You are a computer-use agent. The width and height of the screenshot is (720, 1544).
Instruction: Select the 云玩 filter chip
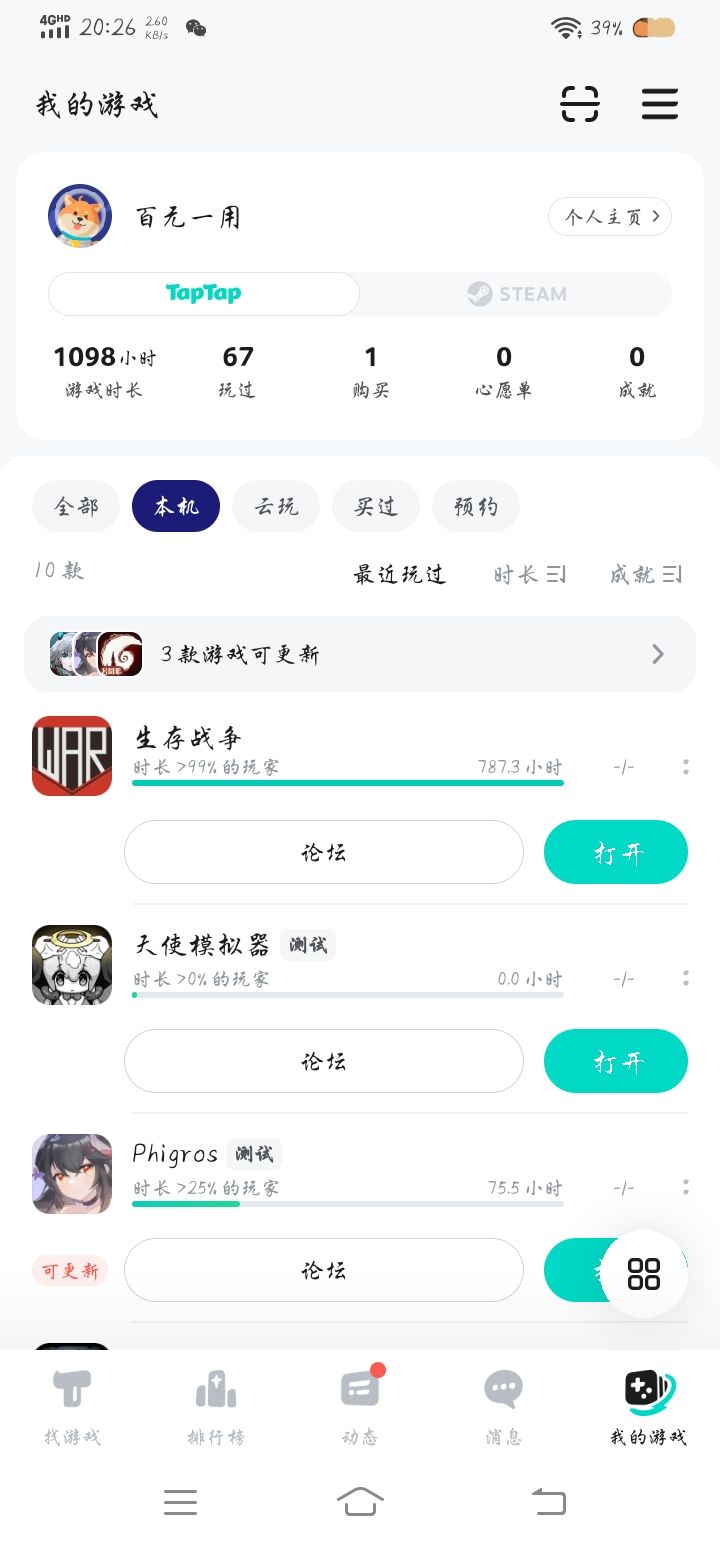(275, 506)
